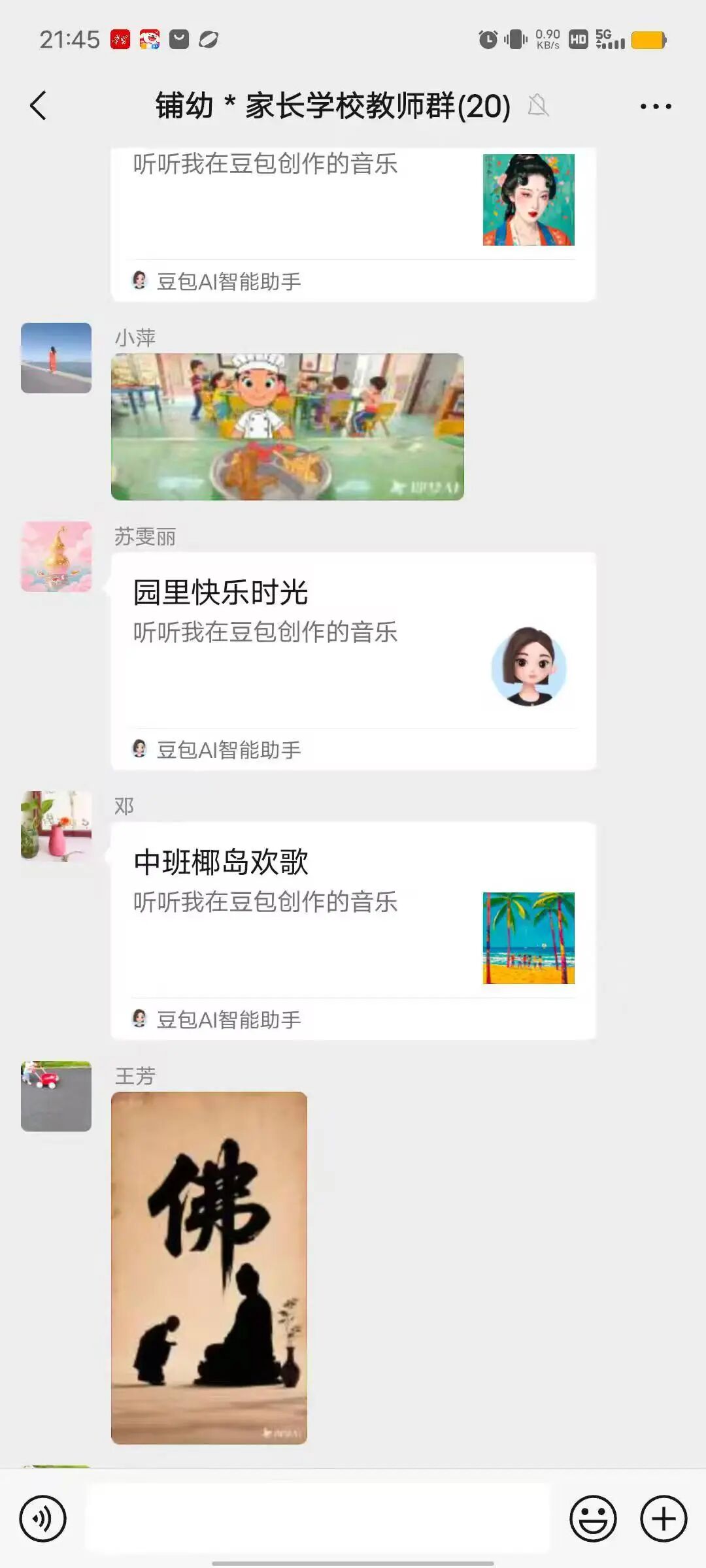Go back from the group chat
706x1568 pixels.
(39, 106)
